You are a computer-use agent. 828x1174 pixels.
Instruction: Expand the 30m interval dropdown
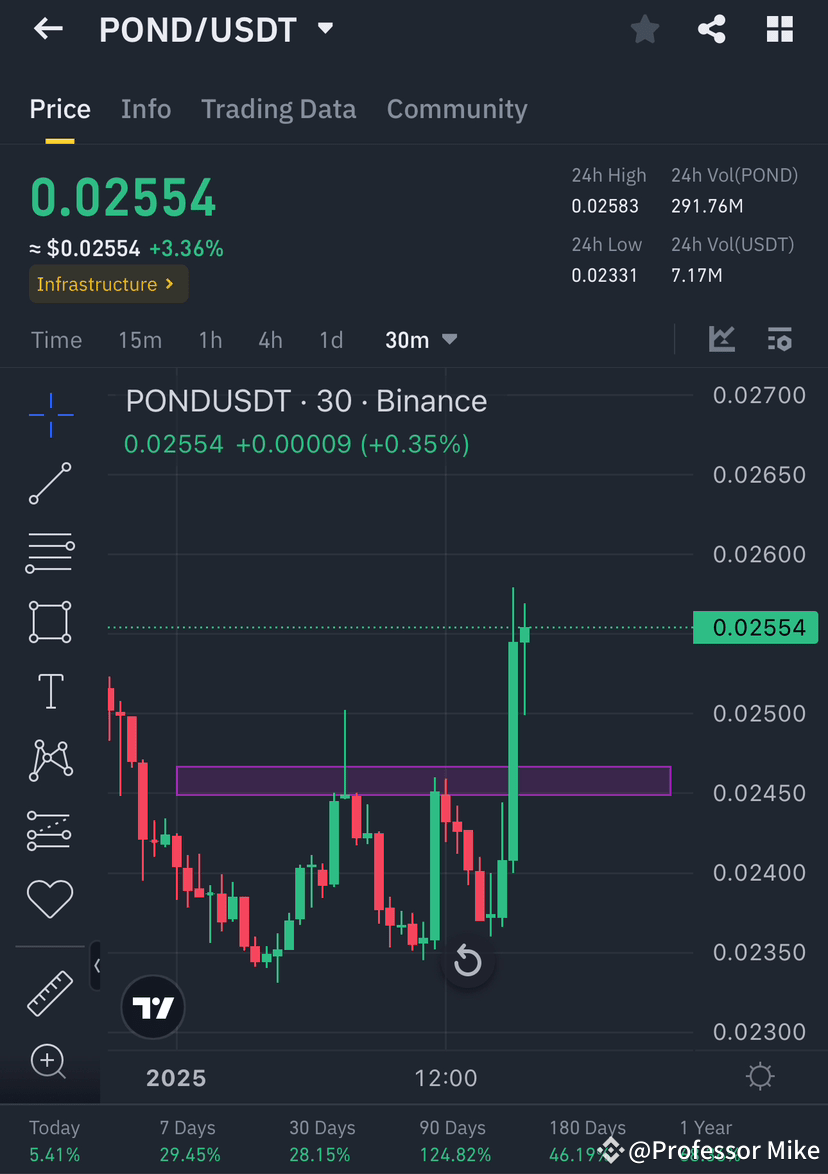click(420, 339)
